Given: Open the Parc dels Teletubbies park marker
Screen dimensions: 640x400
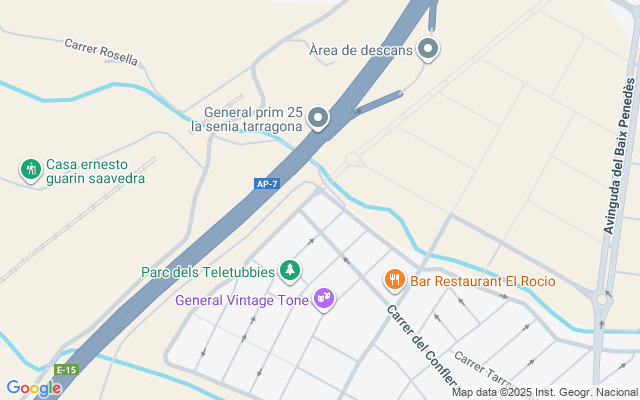Looking at the screenshot, I should coord(289,270).
